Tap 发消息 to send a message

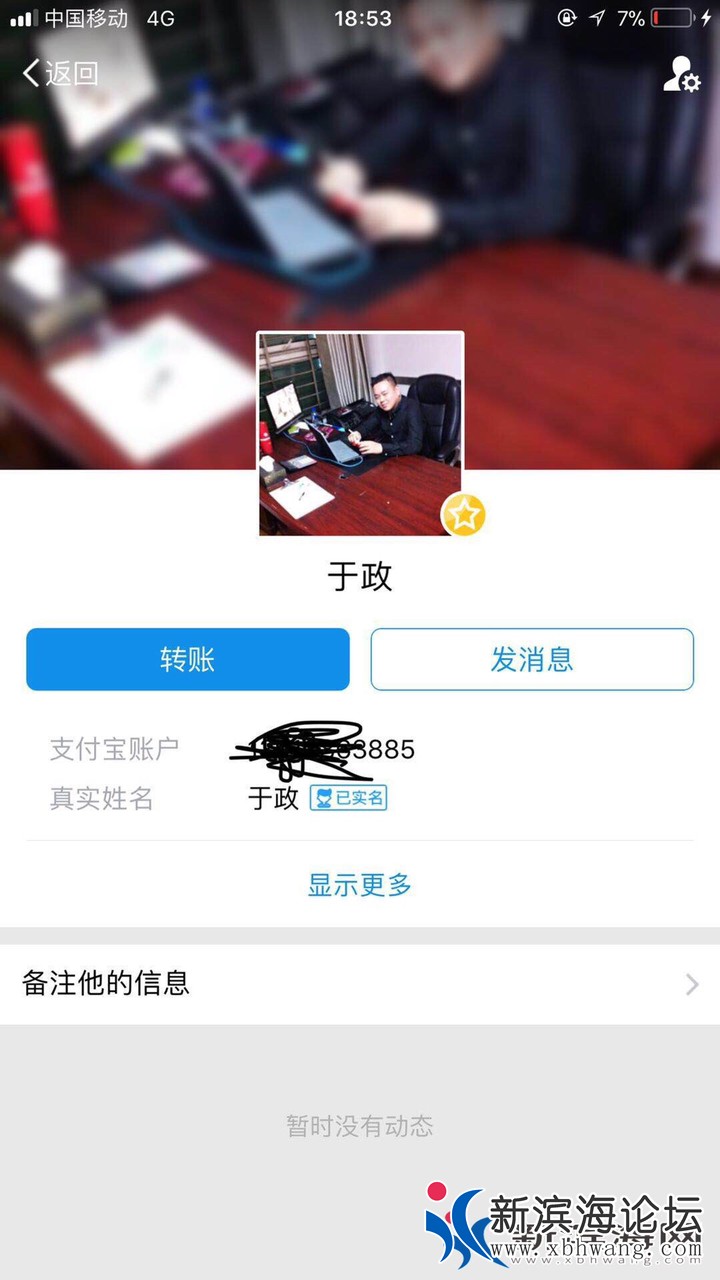(x=532, y=659)
